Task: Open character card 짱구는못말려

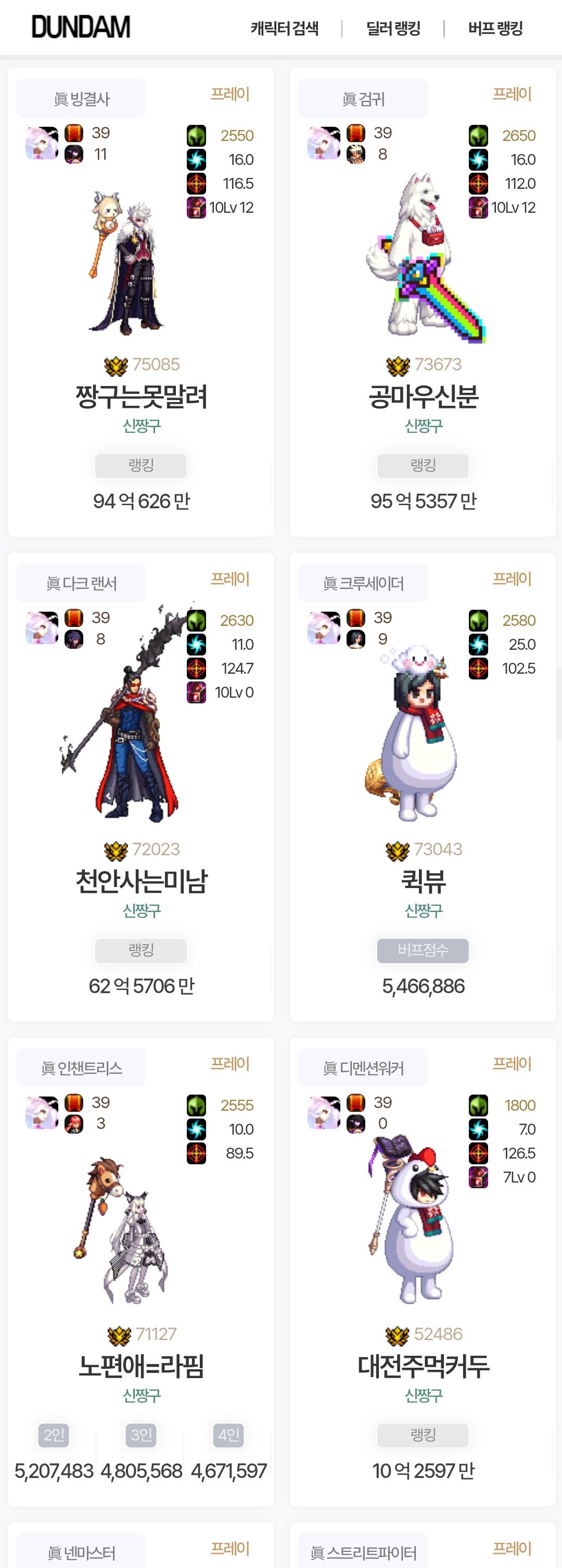Action: [x=140, y=397]
